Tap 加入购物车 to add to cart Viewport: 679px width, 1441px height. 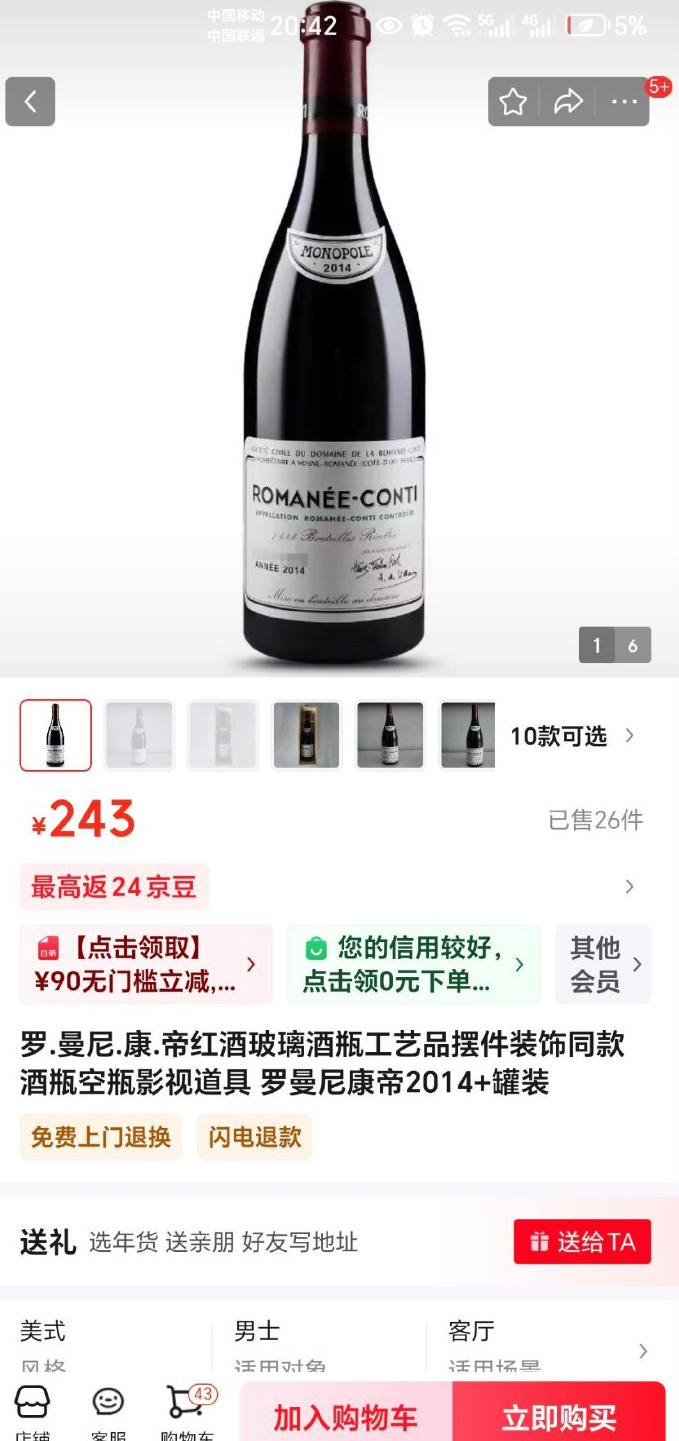pyautogui.click(x=346, y=1416)
